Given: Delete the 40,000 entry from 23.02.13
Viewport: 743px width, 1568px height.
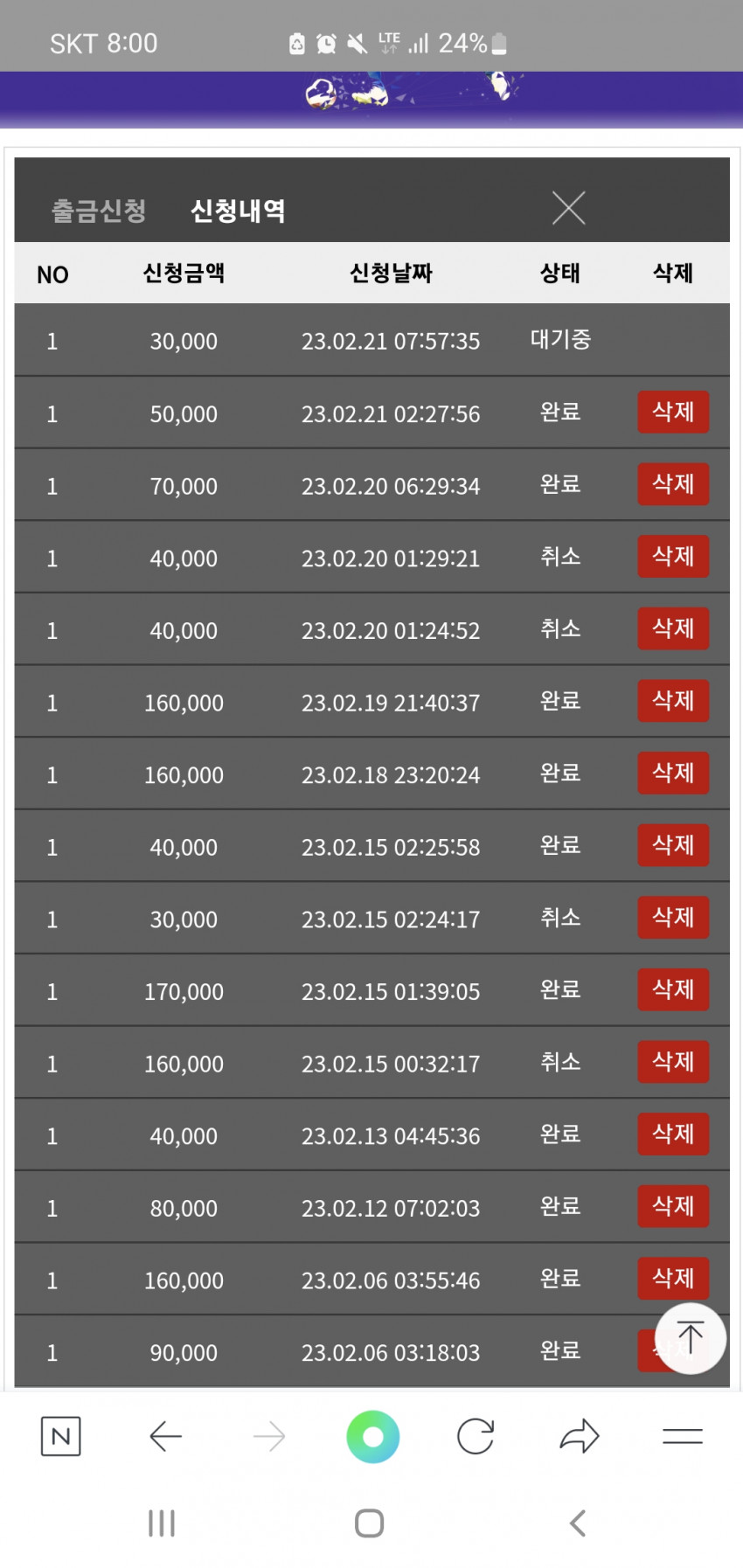Looking at the screenshot, I should (x=673, y=1134).
